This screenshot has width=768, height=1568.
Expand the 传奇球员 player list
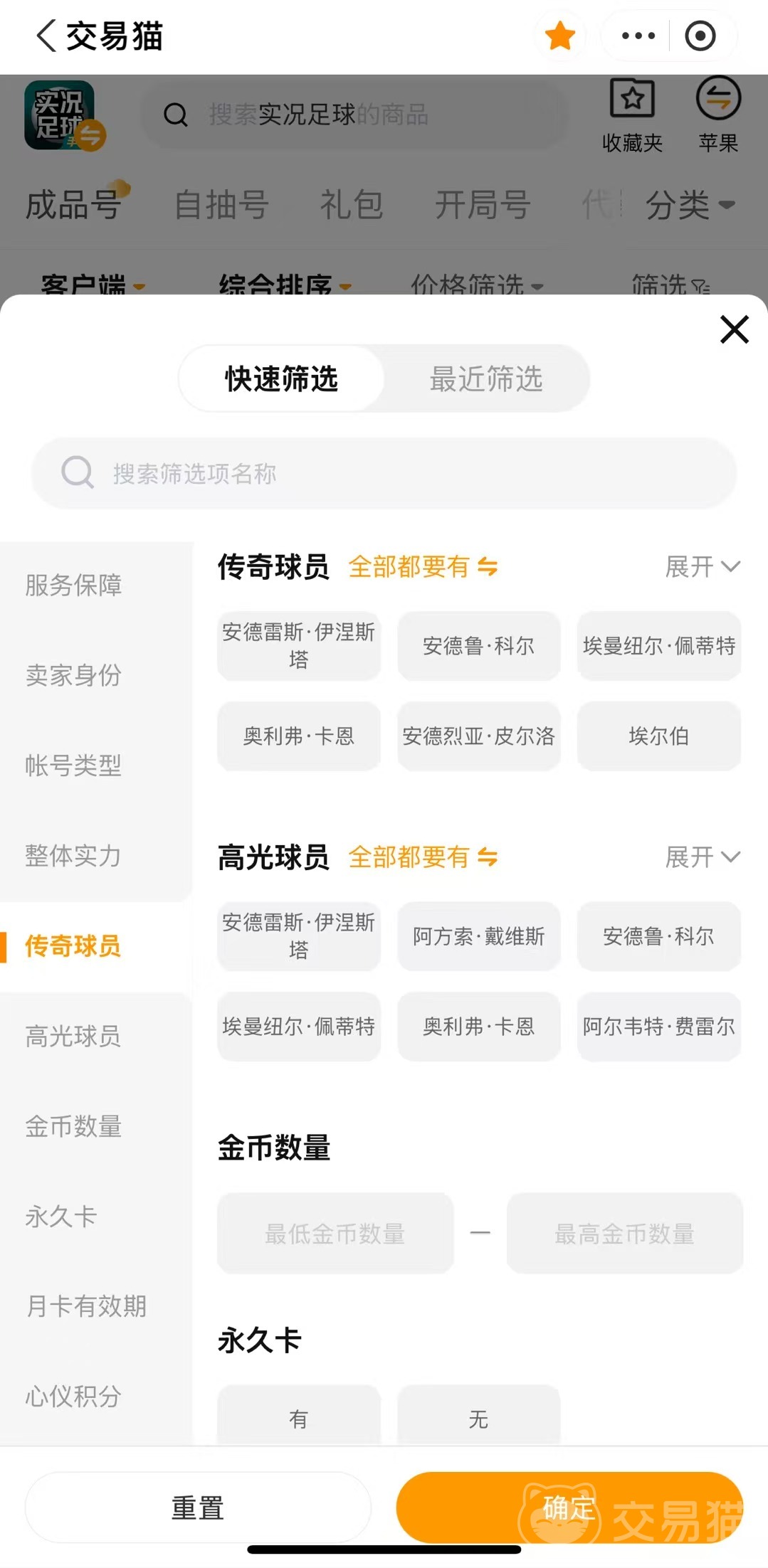pos(702,567)
